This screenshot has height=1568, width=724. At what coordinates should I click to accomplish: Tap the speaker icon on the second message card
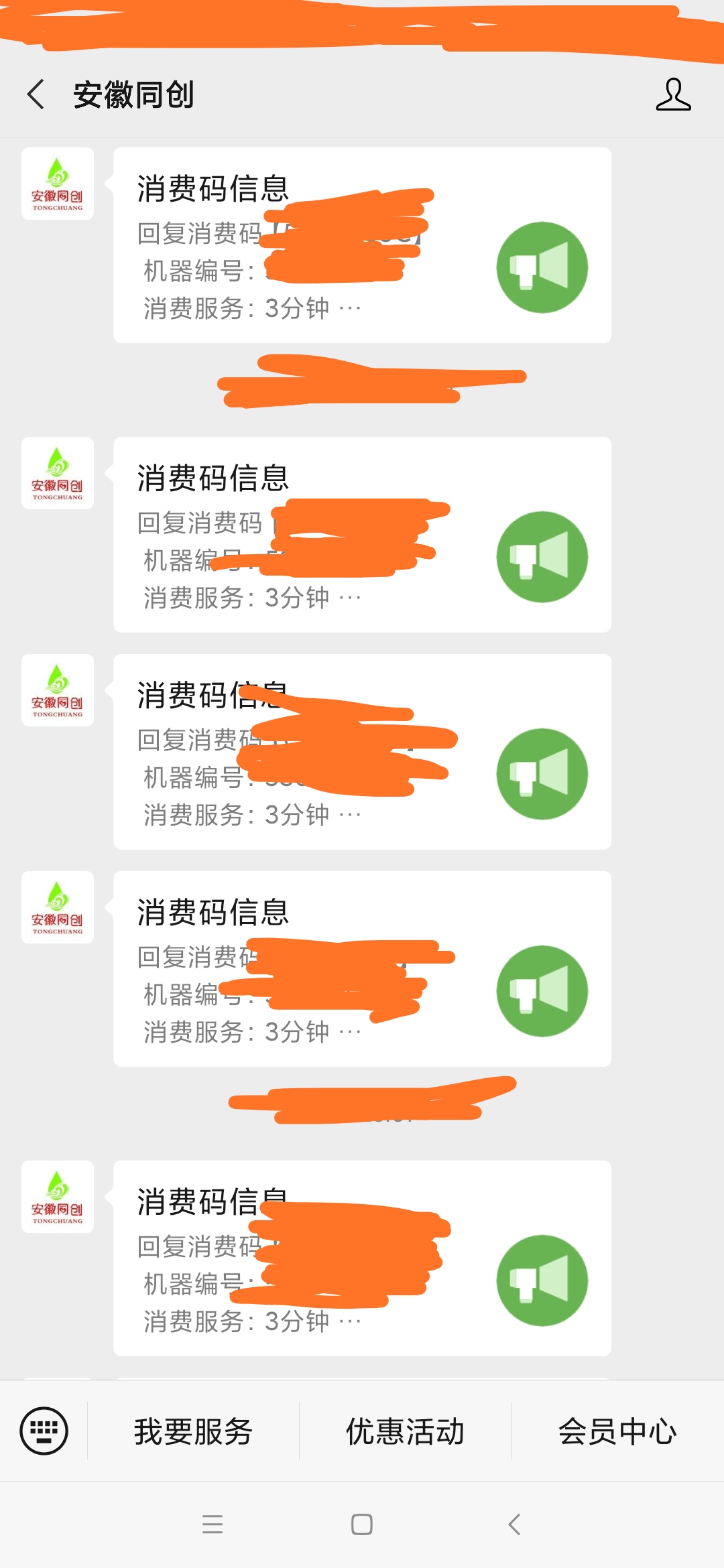541,556
